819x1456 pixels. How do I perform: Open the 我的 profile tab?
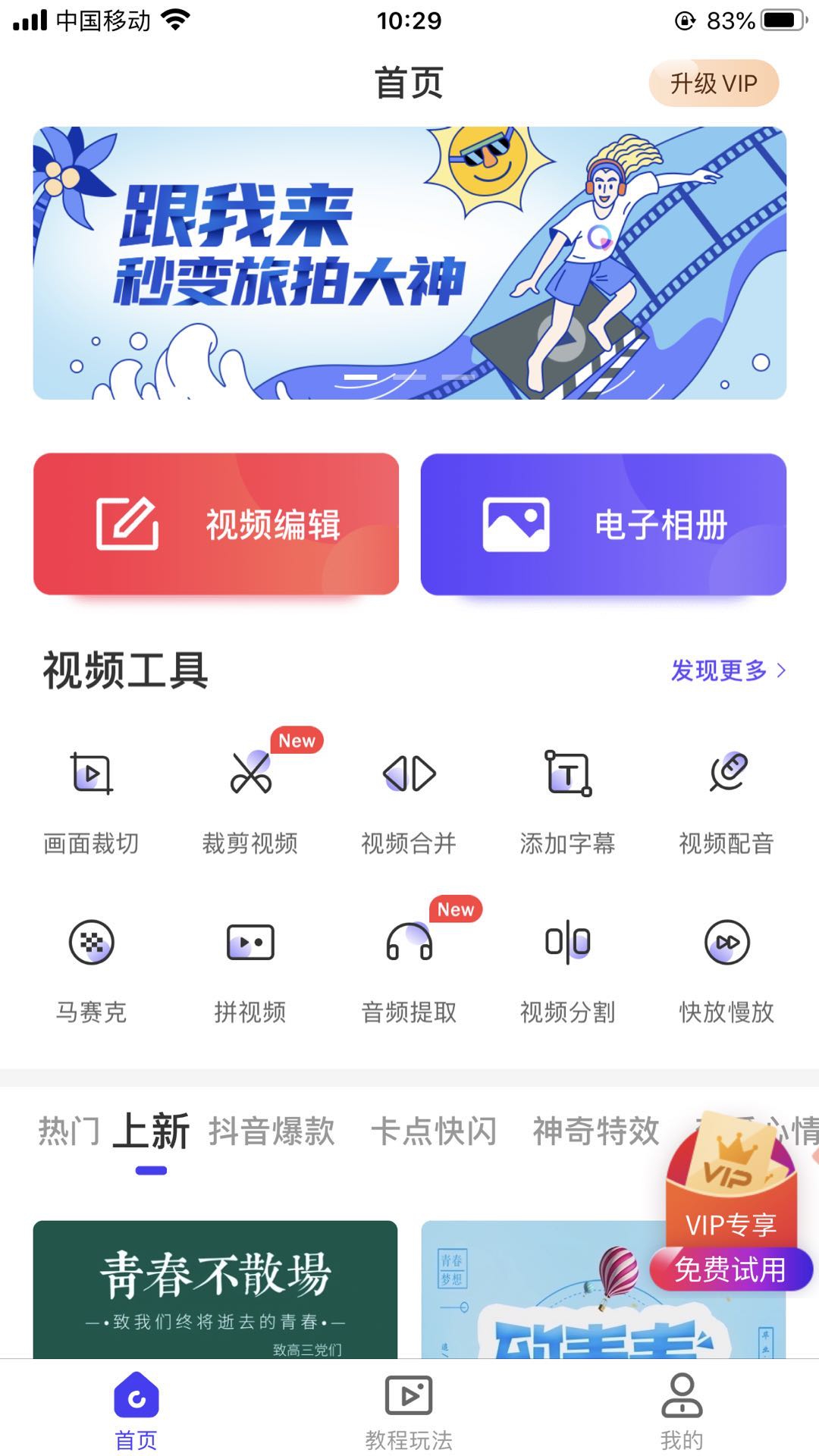pyautogui.click(x=682, y=1412)
